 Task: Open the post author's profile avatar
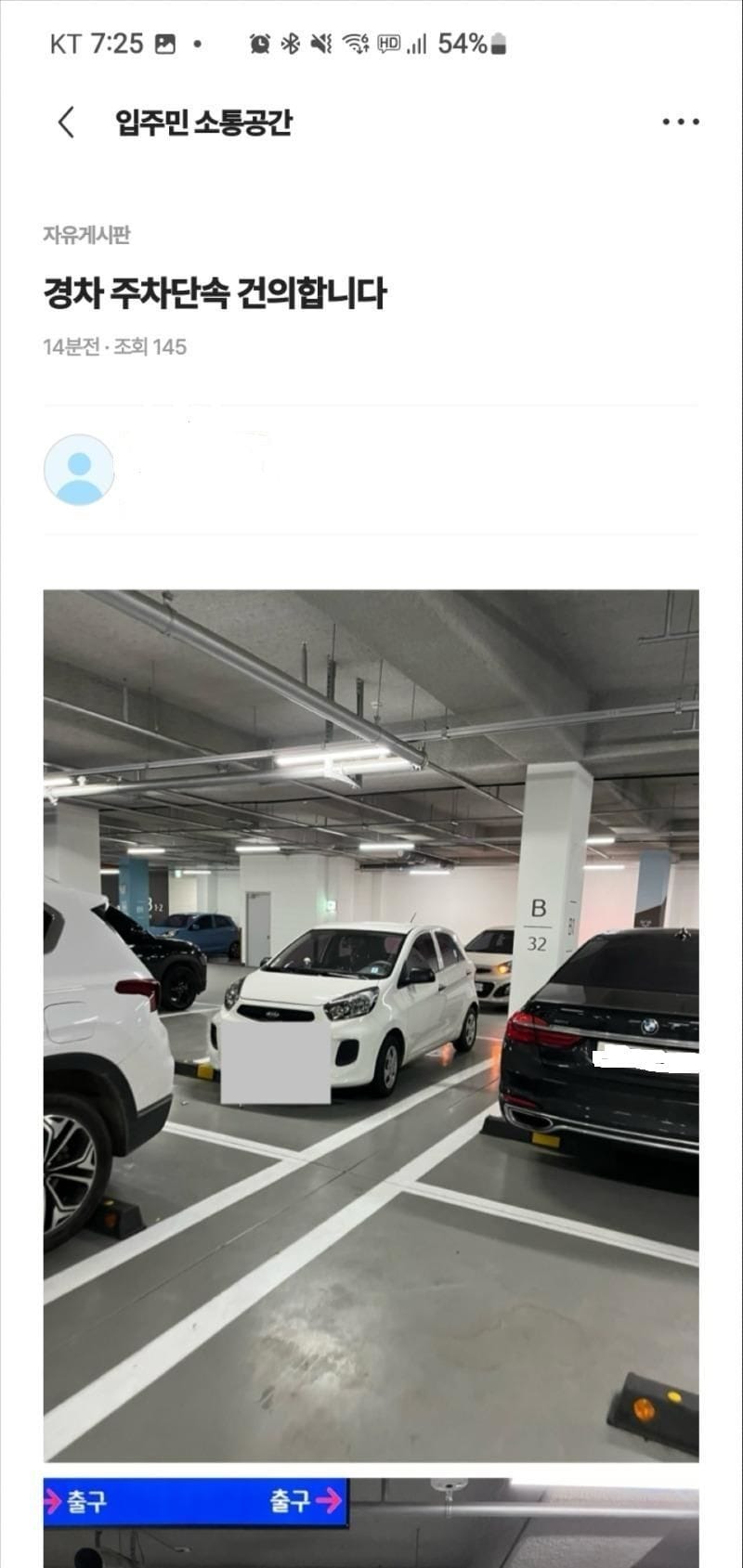pos(79,470)
